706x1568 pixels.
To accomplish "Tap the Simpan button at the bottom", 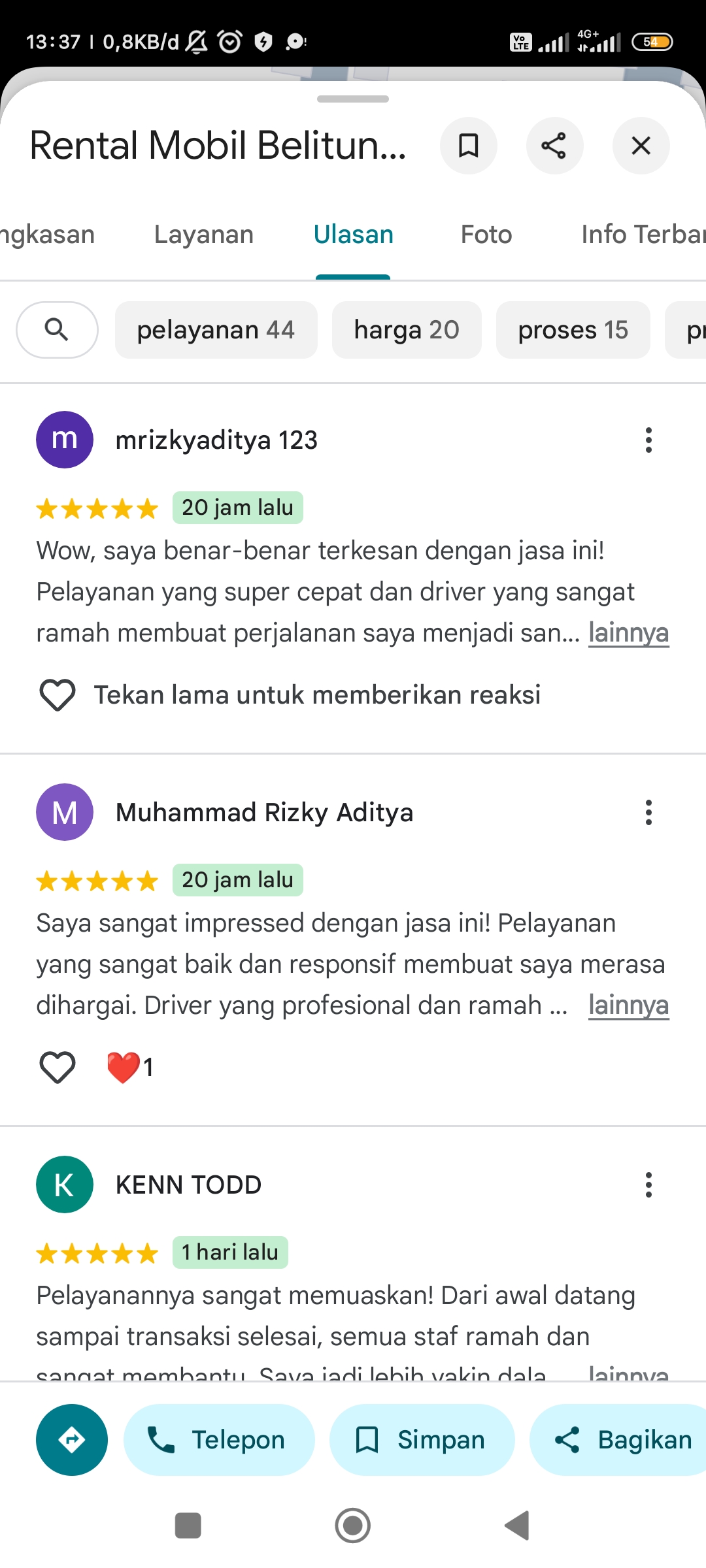I will click(x=422, y=1440).
